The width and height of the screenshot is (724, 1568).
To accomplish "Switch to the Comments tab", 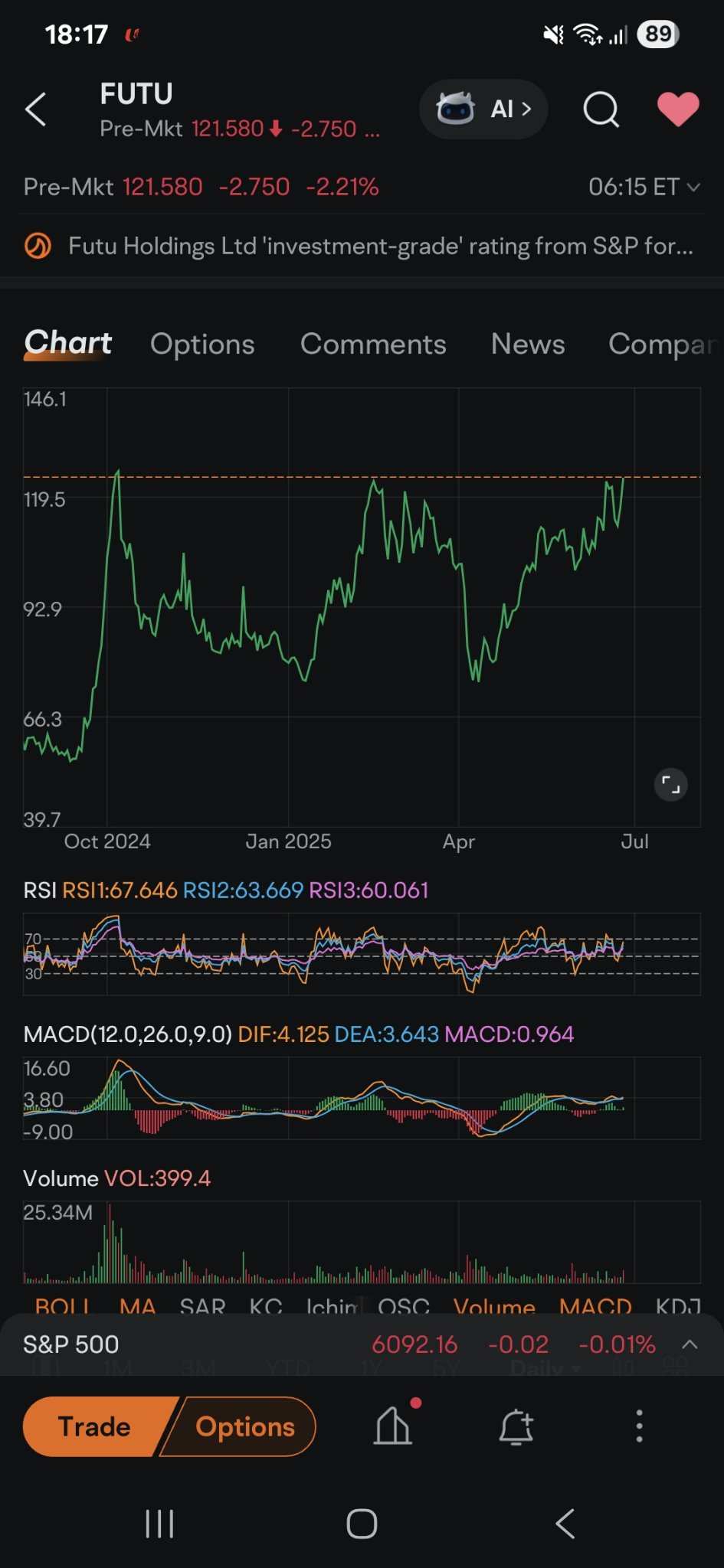I will 373,345.
